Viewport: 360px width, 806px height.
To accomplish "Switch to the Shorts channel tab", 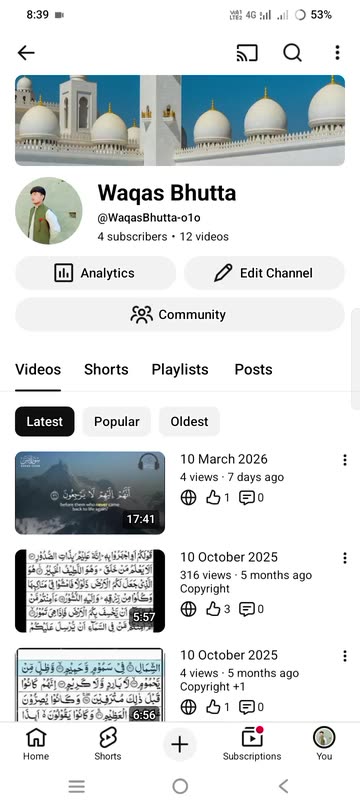I will click(x=106, y=370).
